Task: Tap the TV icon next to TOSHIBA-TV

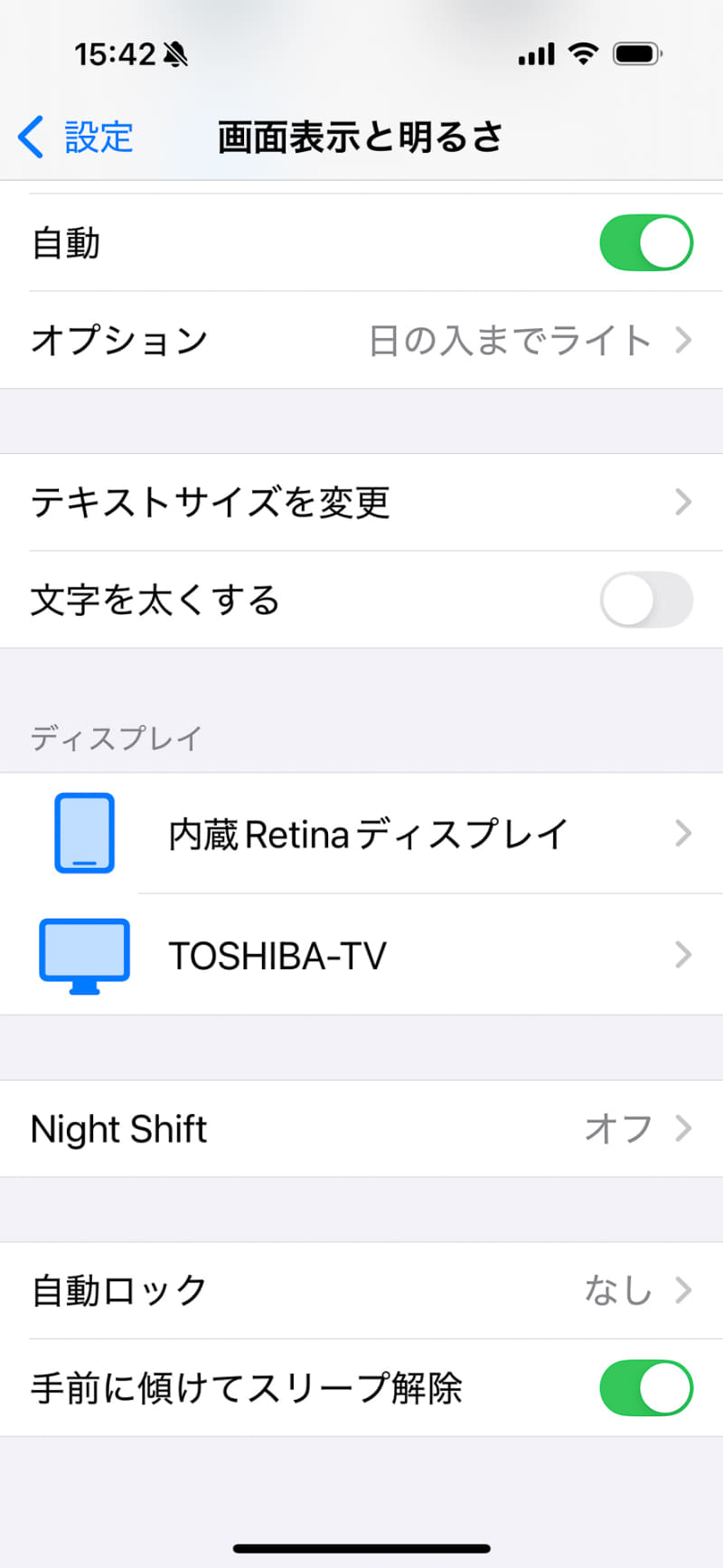Action: (83, 955)
